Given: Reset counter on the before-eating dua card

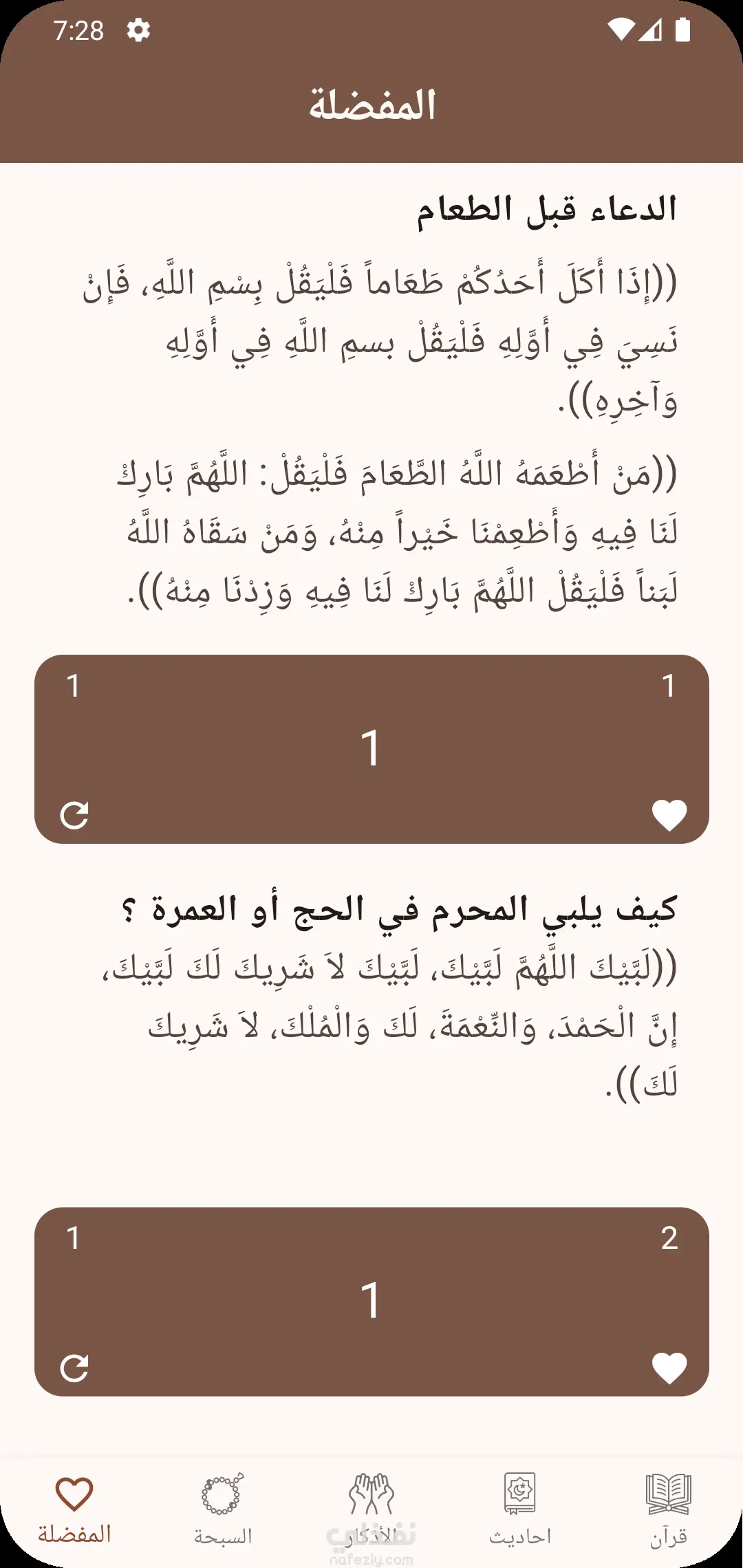Looking at the screenshot, I should click(x=74, y=816).
